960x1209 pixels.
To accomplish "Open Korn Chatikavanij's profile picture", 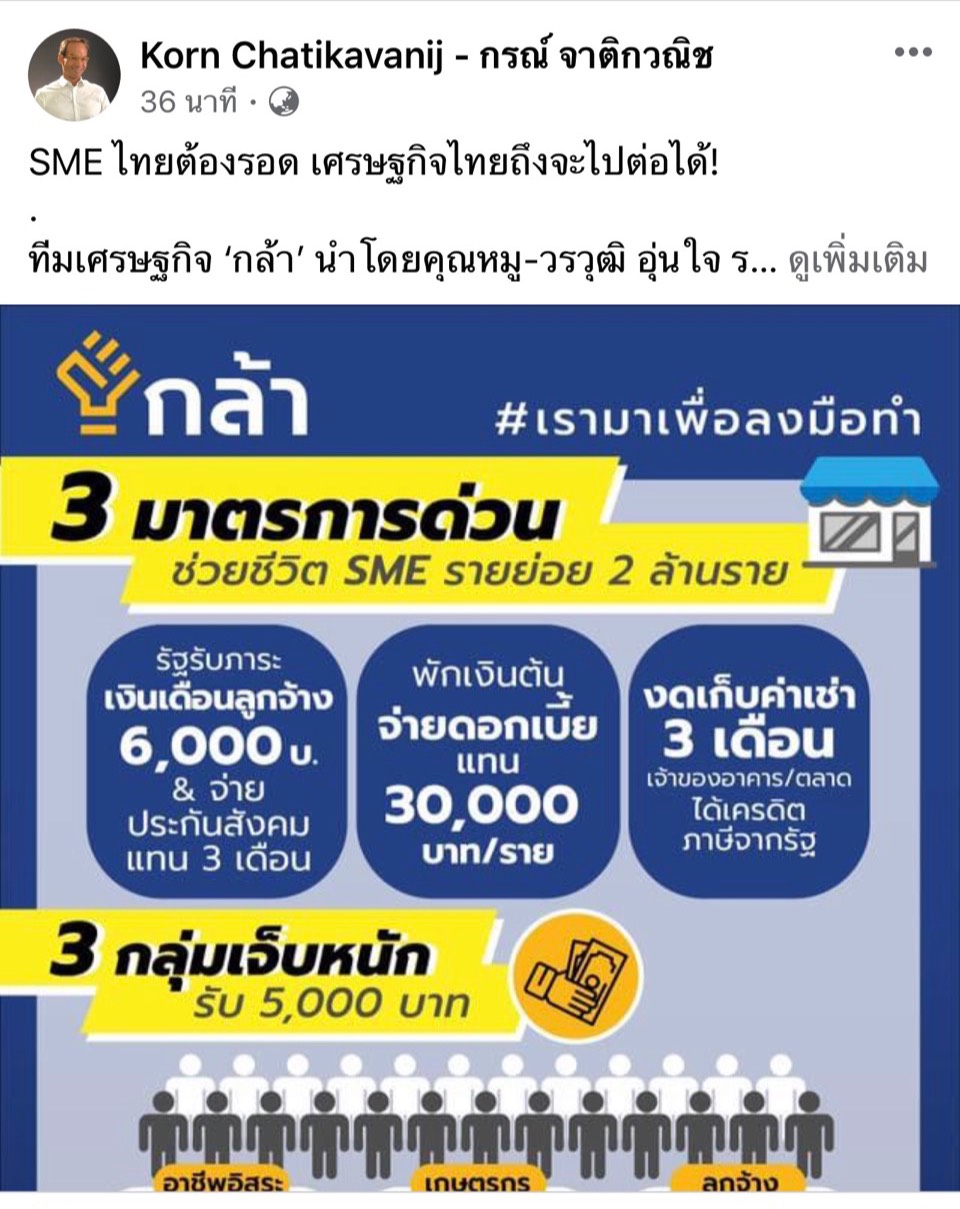I will (74, 75).
